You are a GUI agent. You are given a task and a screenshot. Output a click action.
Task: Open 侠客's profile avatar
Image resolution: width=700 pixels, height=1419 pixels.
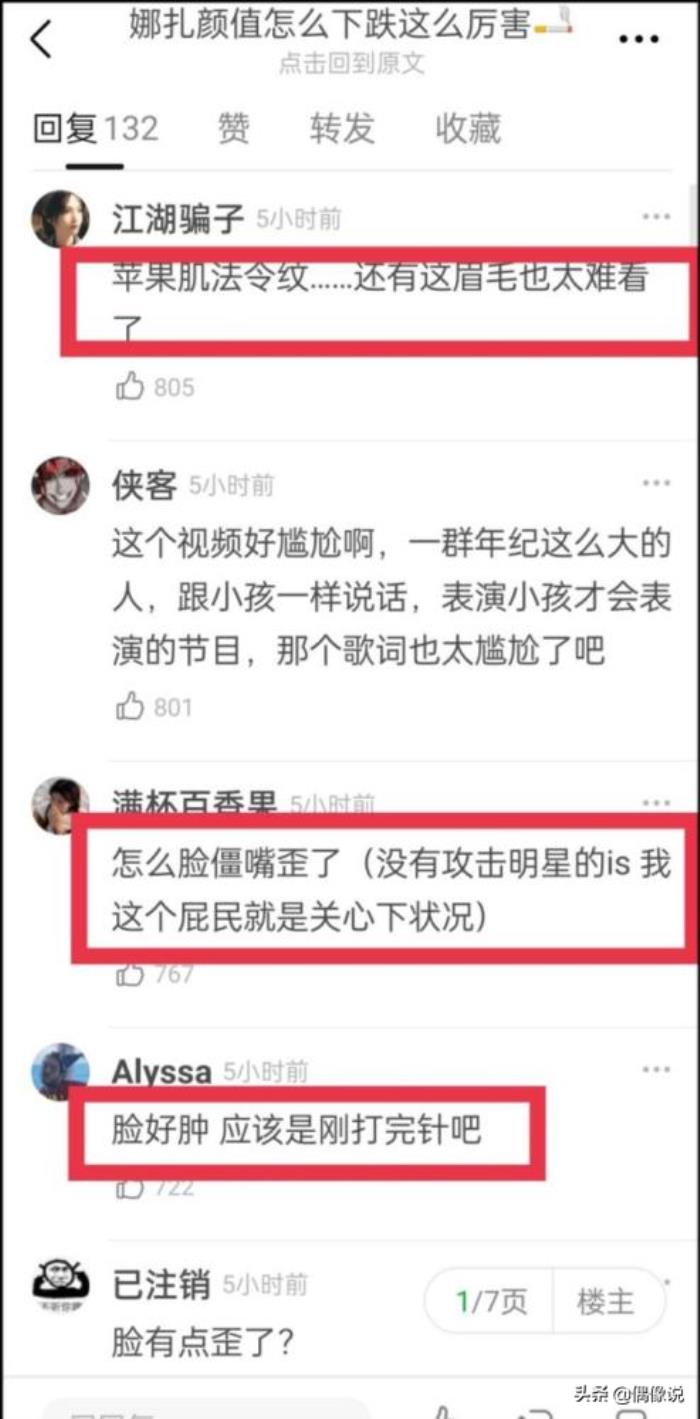[x=60, y=485]
